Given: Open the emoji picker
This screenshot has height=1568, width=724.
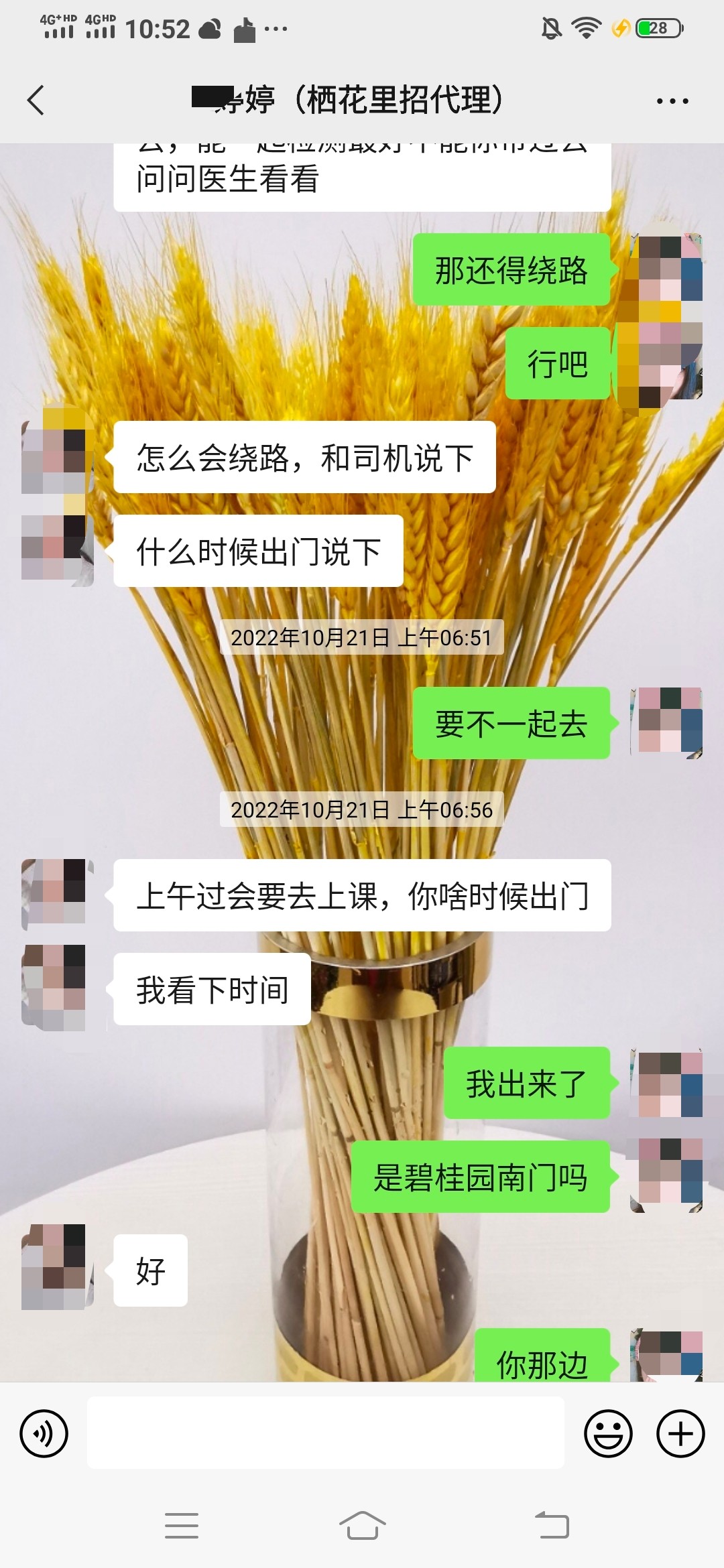Looking at the screenshot, I should pyautogui.click(x=608, y=1433).
